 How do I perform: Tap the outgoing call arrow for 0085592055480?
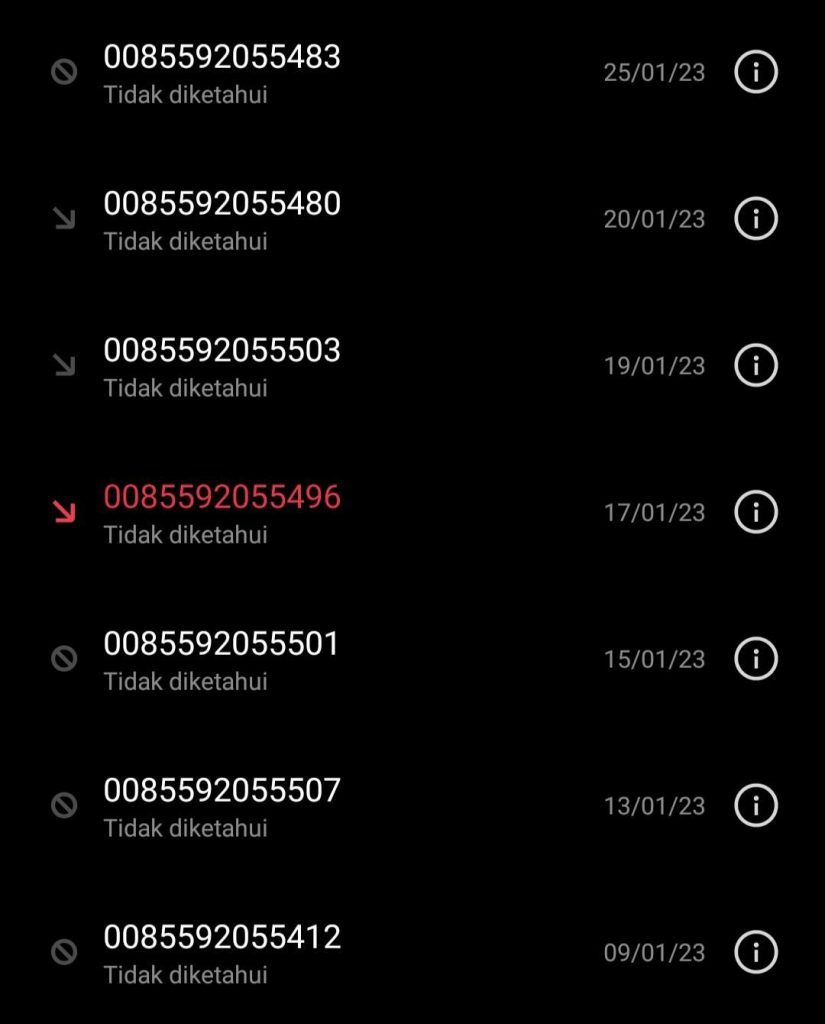point(64,218)
